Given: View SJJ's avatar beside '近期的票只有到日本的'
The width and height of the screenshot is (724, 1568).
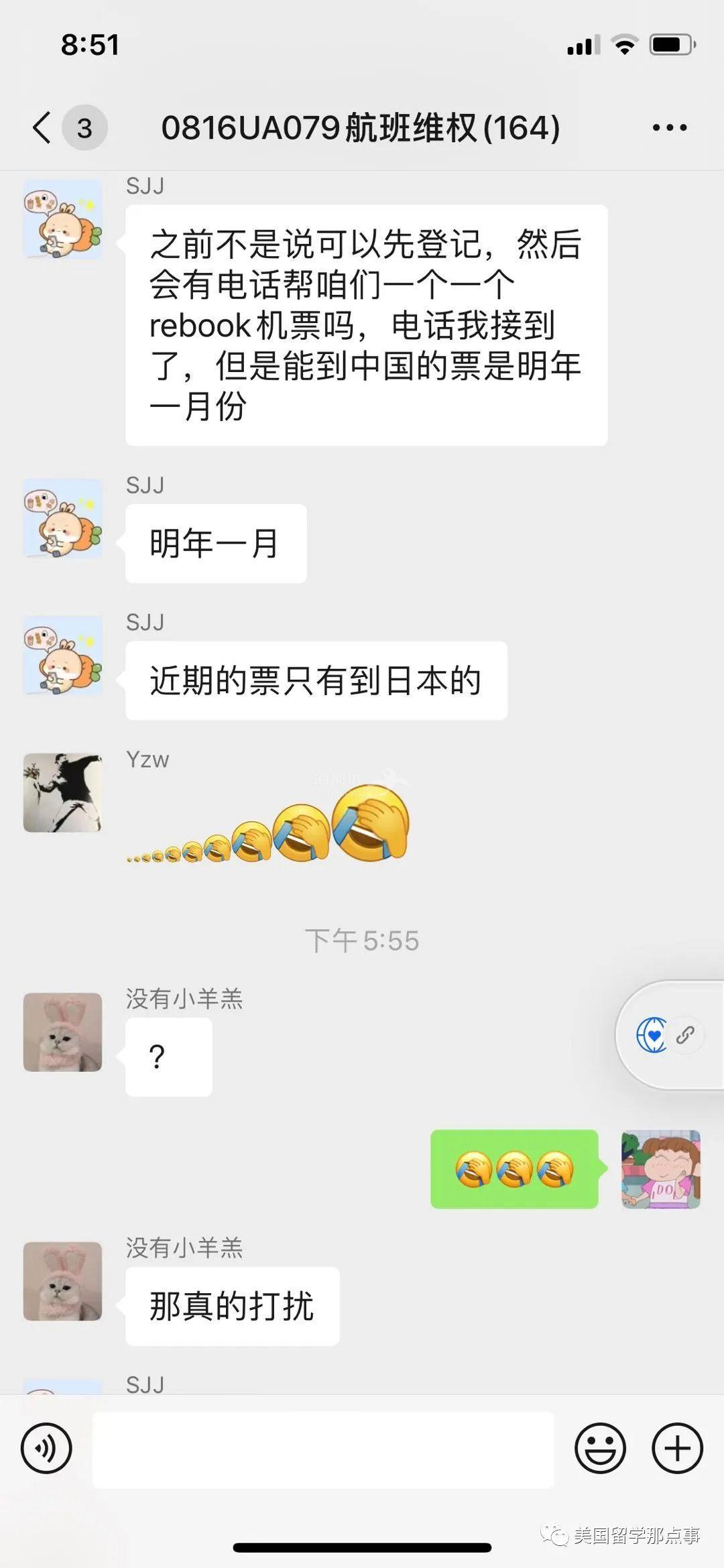Looking at the screenshot, I should [62, 656].
